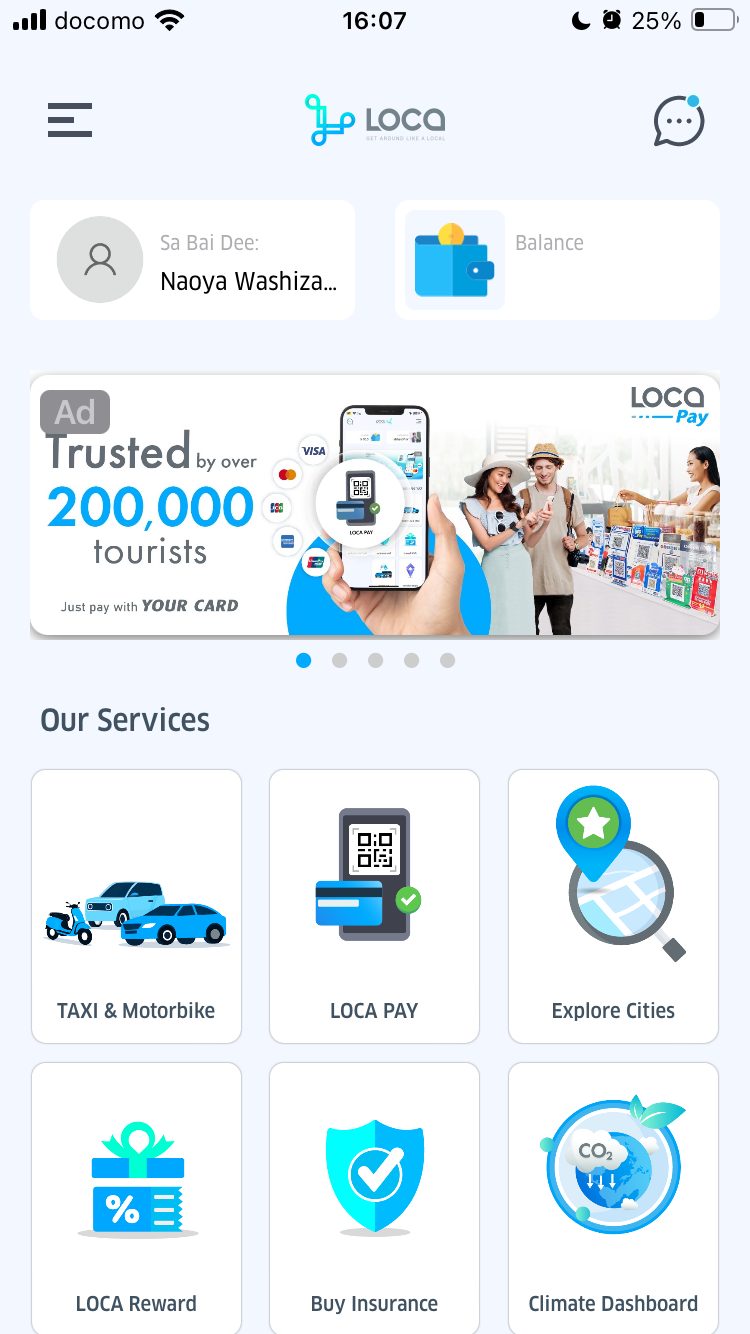Viewport: 750px width, 1334px height.
Task: Open the Climate Dashboard tile
Action: tap(613, 1198)
